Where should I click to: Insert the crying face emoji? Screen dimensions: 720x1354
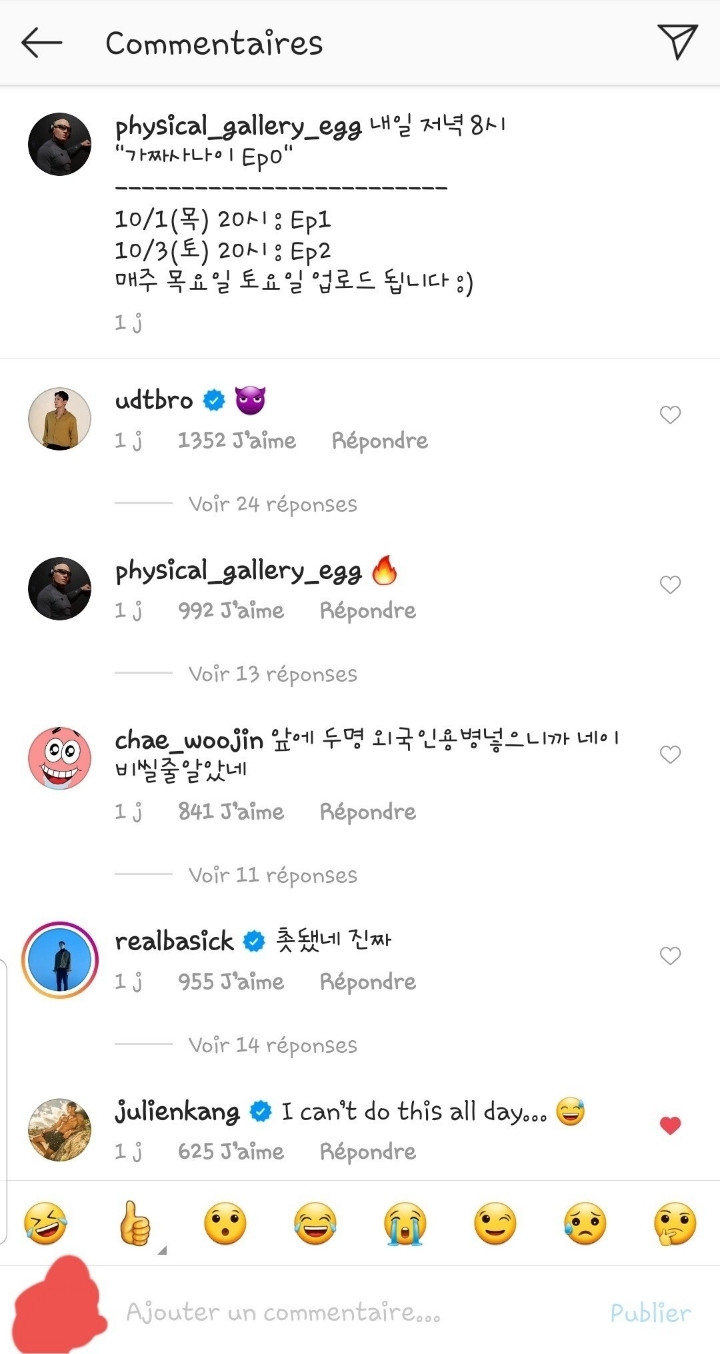[x=405, y=1221]
